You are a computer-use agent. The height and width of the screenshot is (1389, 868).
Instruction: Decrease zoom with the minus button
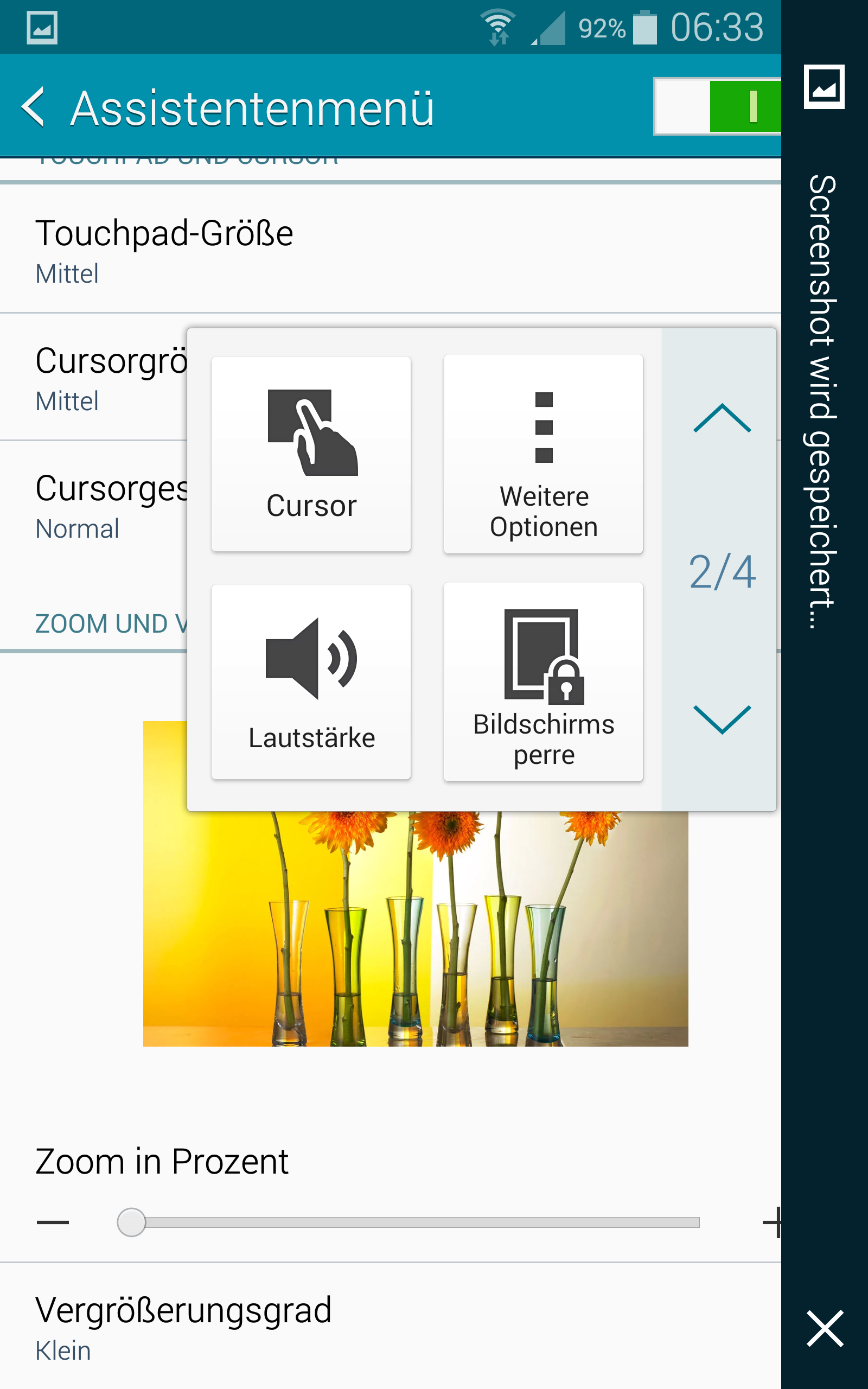coord(53,1222)
